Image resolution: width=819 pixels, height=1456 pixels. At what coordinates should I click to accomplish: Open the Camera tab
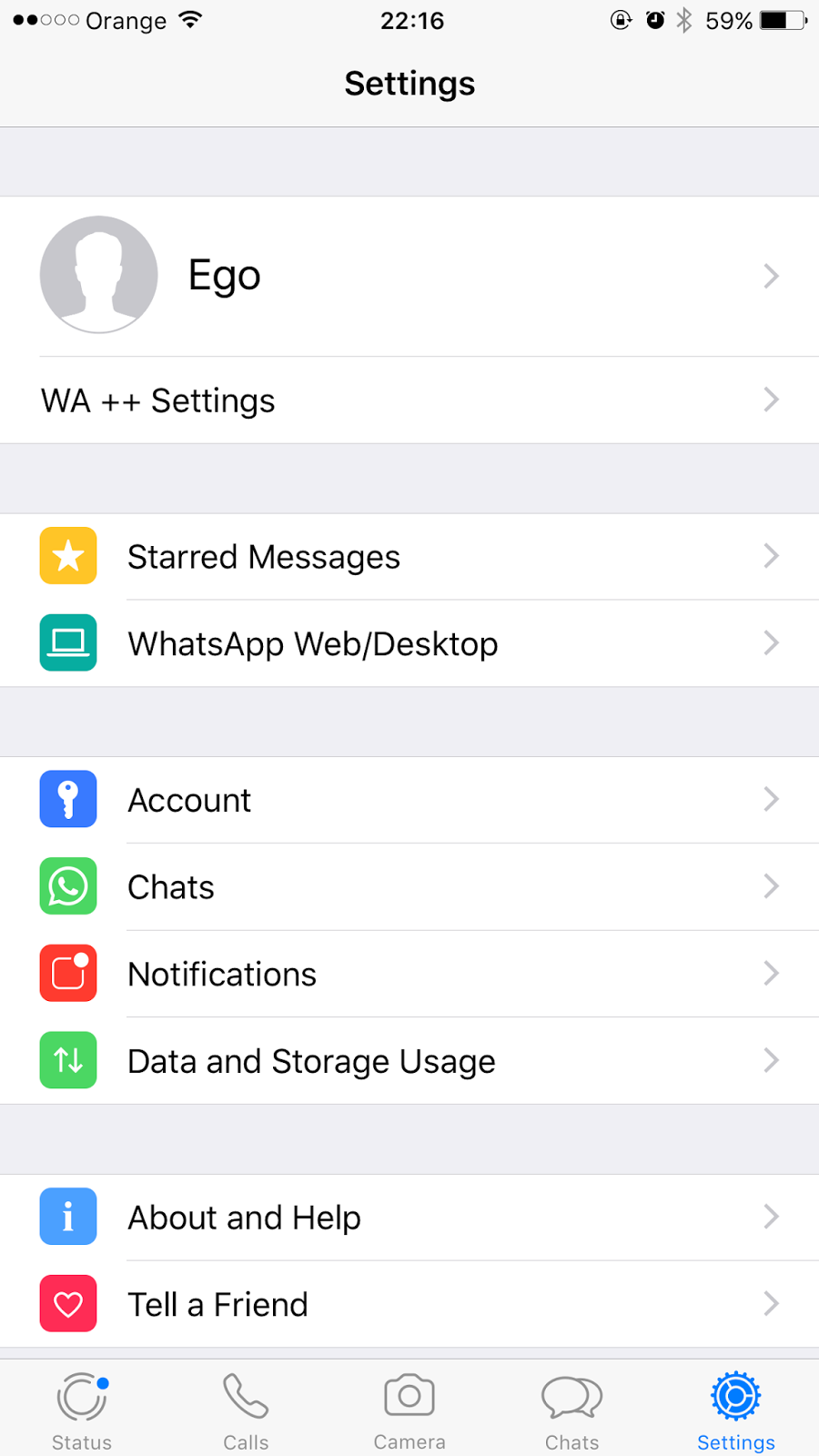(x=409, y=1410)
